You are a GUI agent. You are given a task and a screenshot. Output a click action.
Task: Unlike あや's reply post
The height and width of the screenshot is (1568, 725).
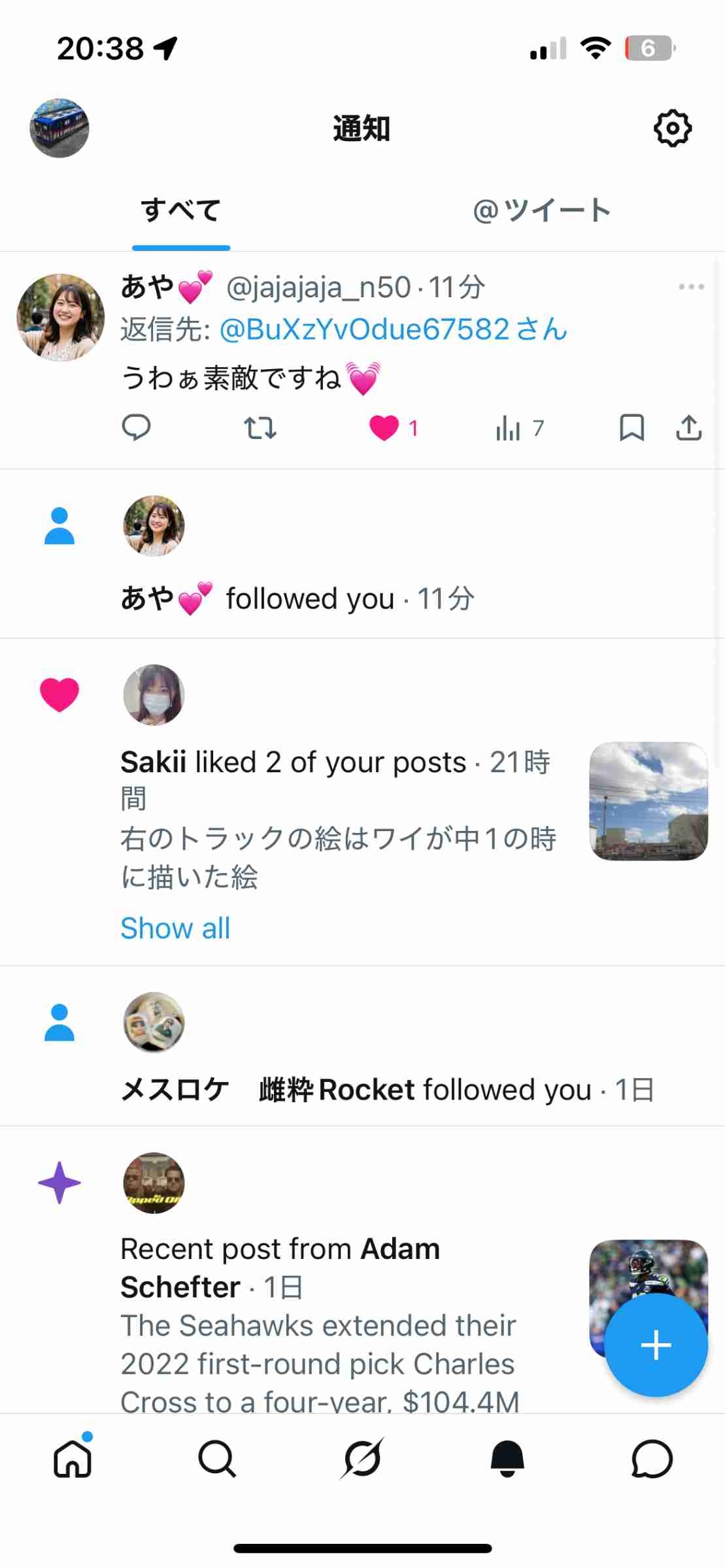click(x=384, y=428)
